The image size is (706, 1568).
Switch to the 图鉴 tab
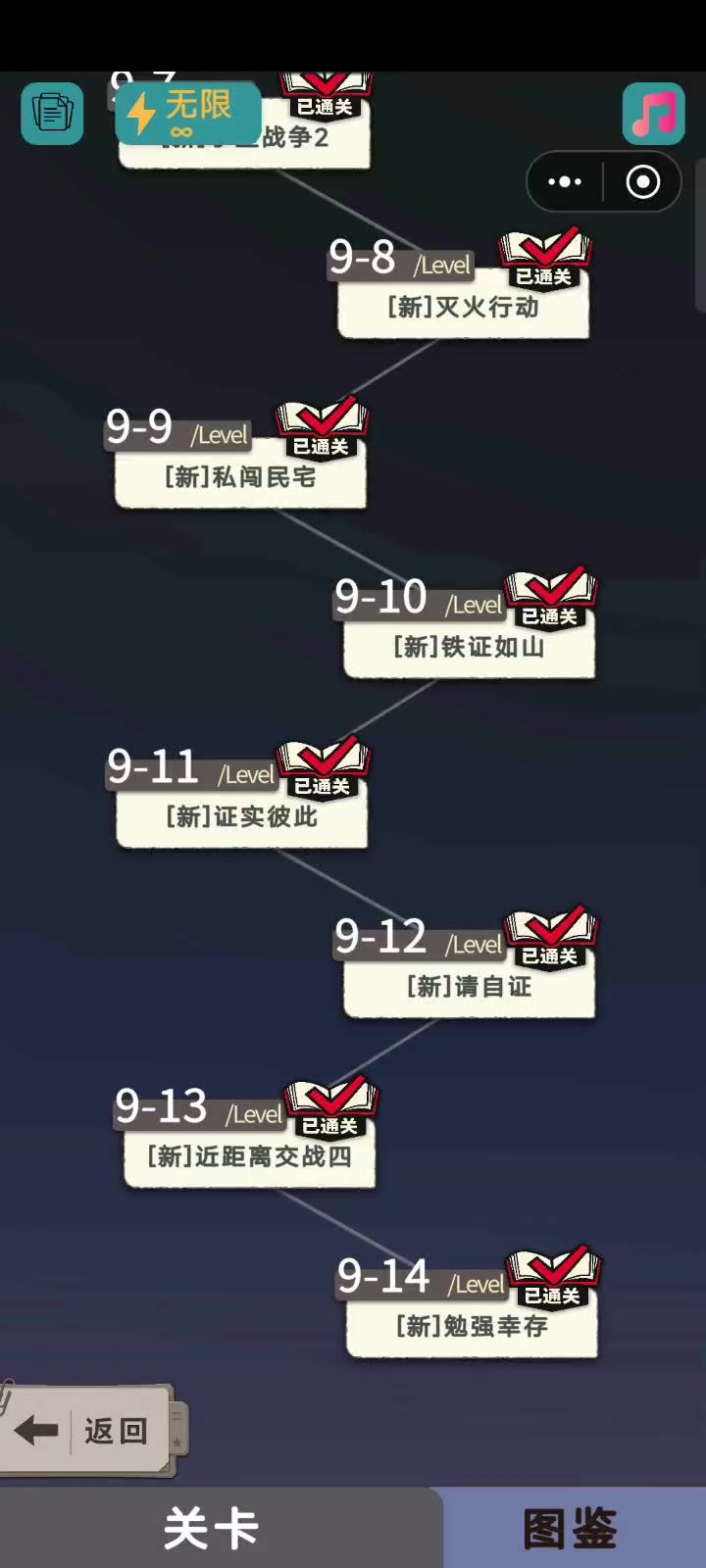tap(573, 1529)
